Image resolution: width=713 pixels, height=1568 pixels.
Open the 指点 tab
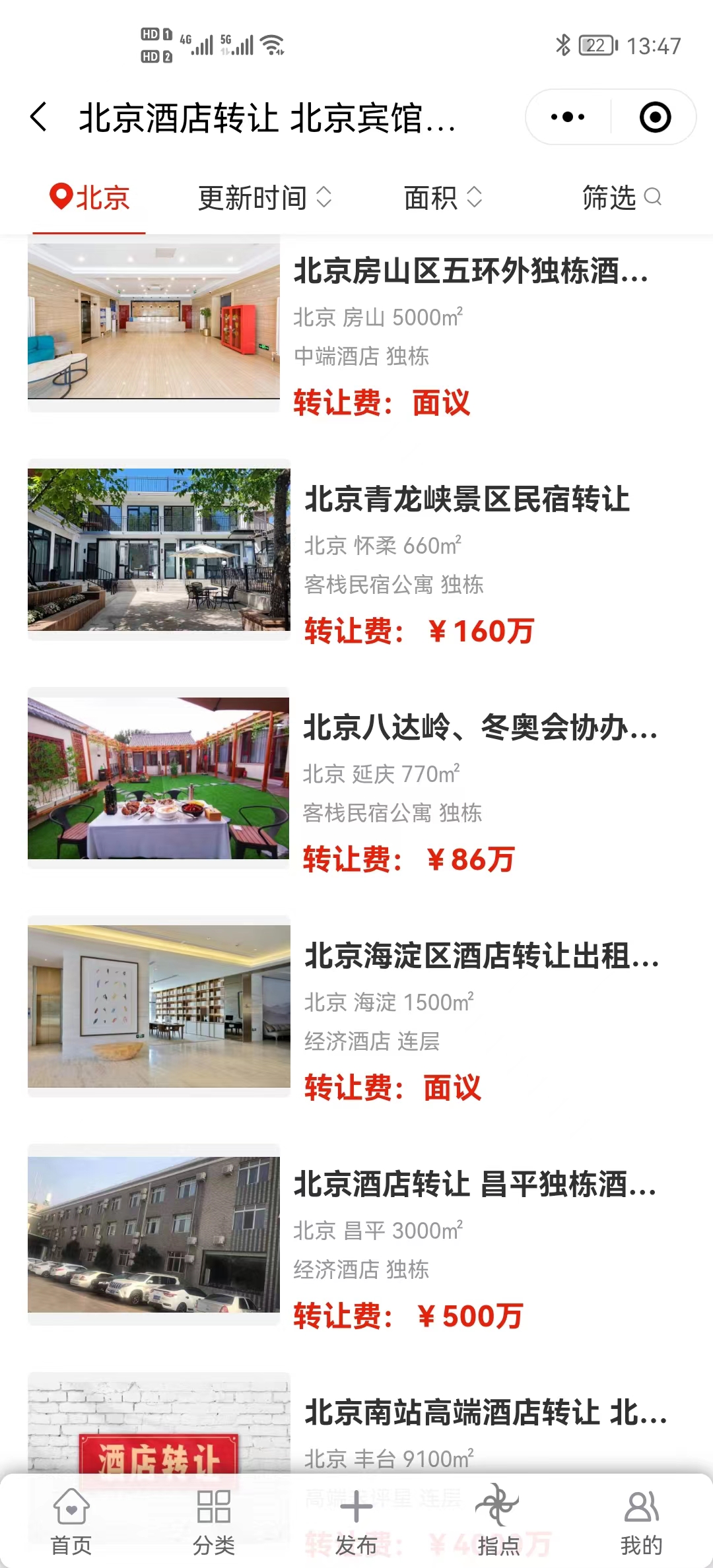click(498, 1518)
